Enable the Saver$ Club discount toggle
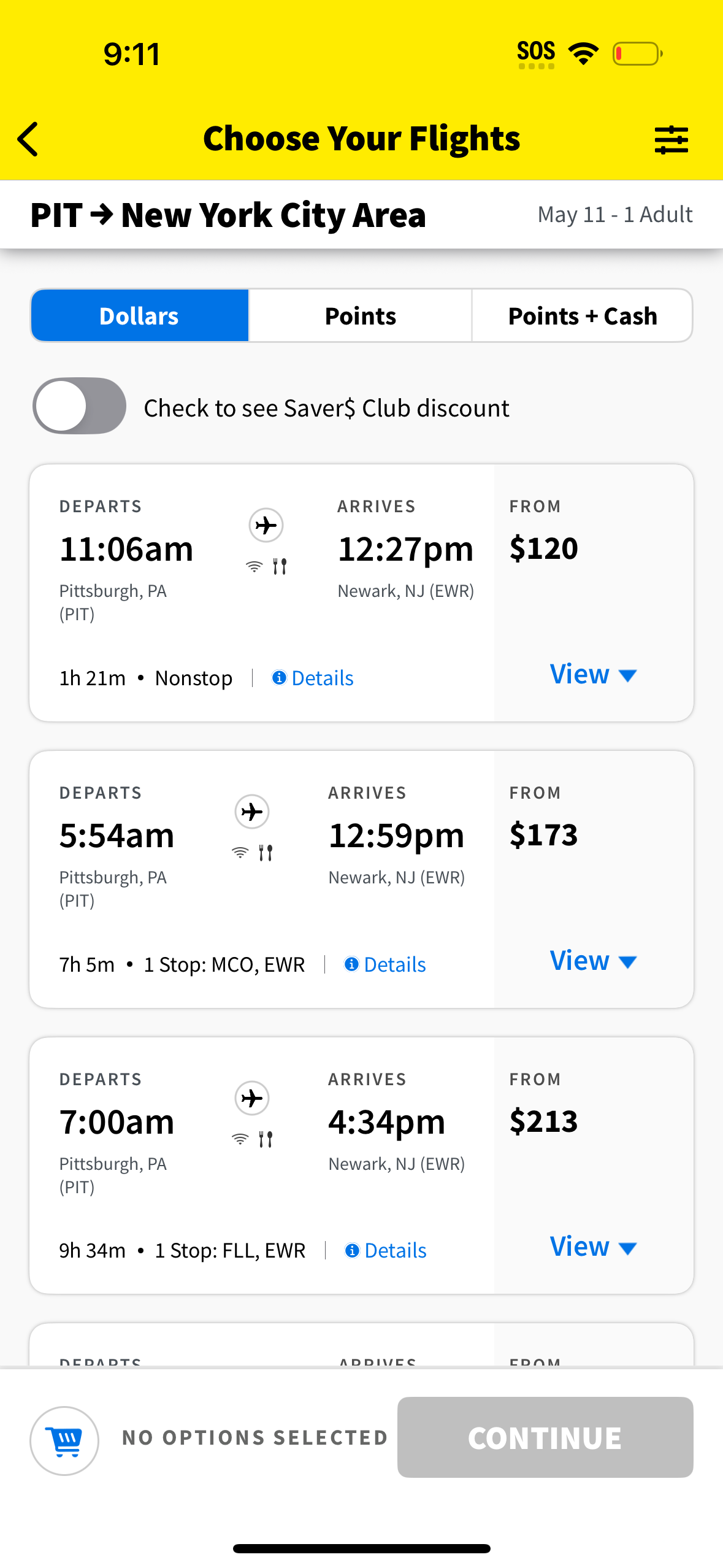Screen dimensions: 723x1568 [x=79, y=406]
